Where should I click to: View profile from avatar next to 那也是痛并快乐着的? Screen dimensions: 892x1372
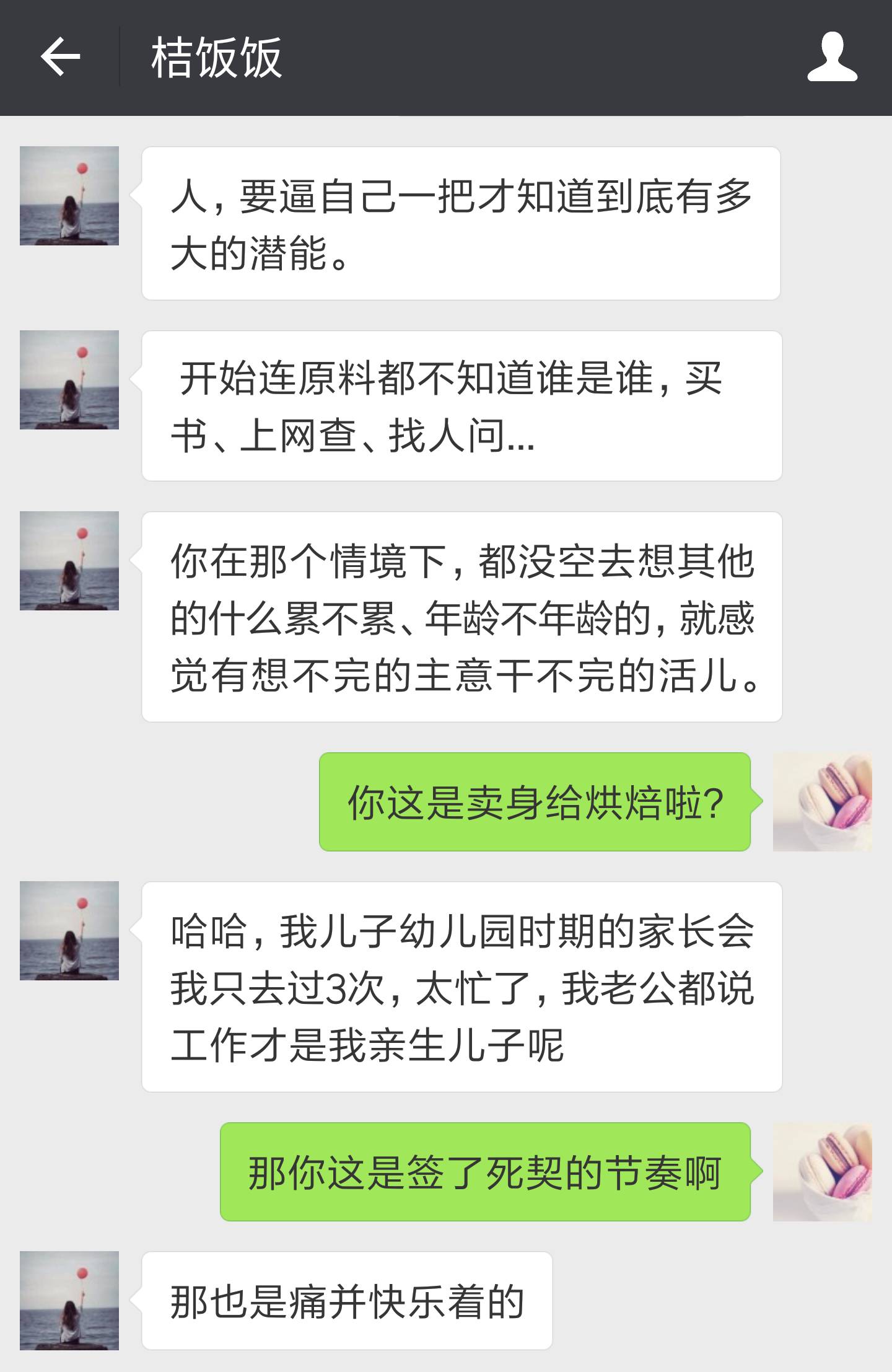tap(69, 1300)
